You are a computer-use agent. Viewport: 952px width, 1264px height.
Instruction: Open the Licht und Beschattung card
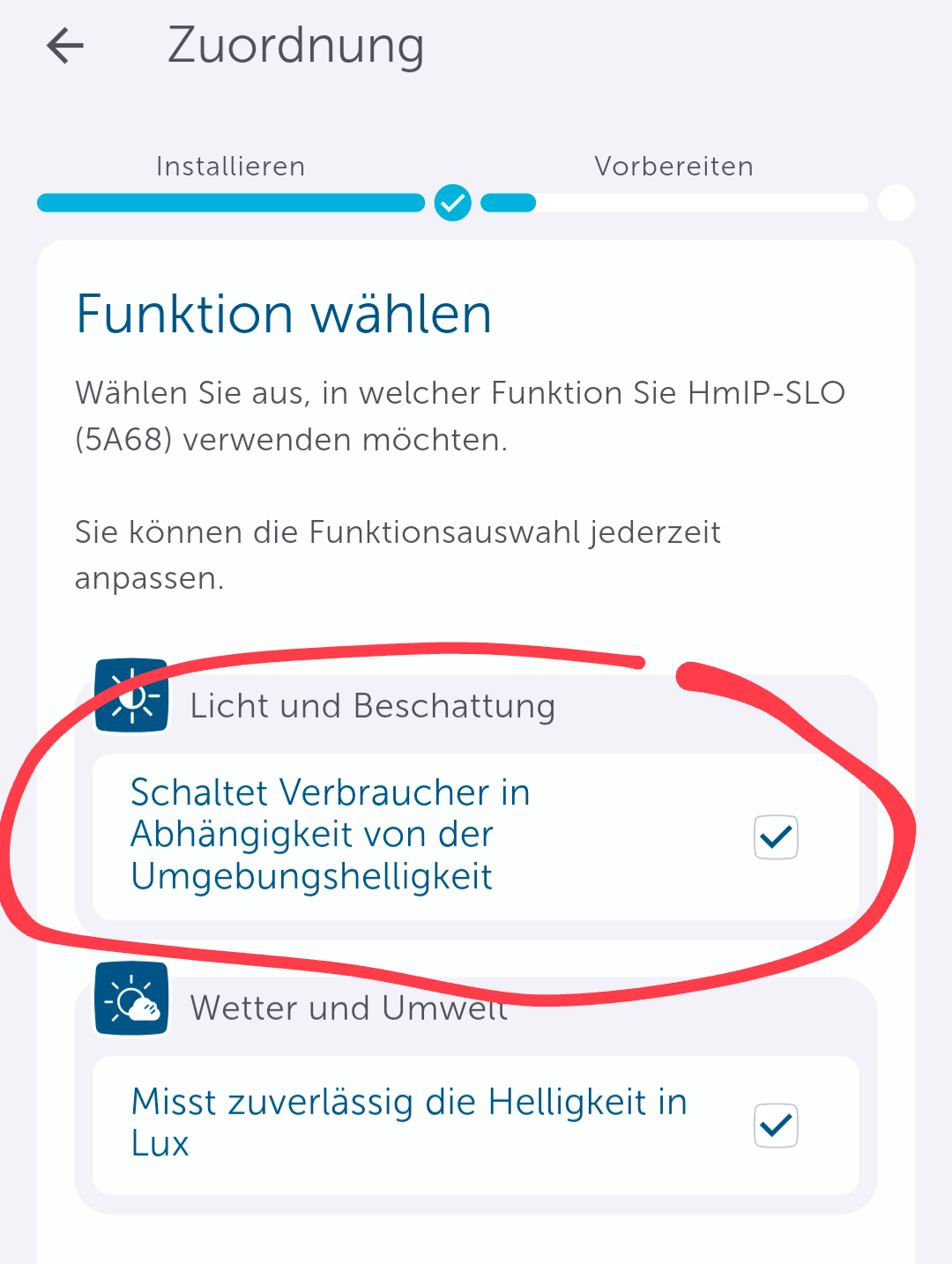pos(374,706)
